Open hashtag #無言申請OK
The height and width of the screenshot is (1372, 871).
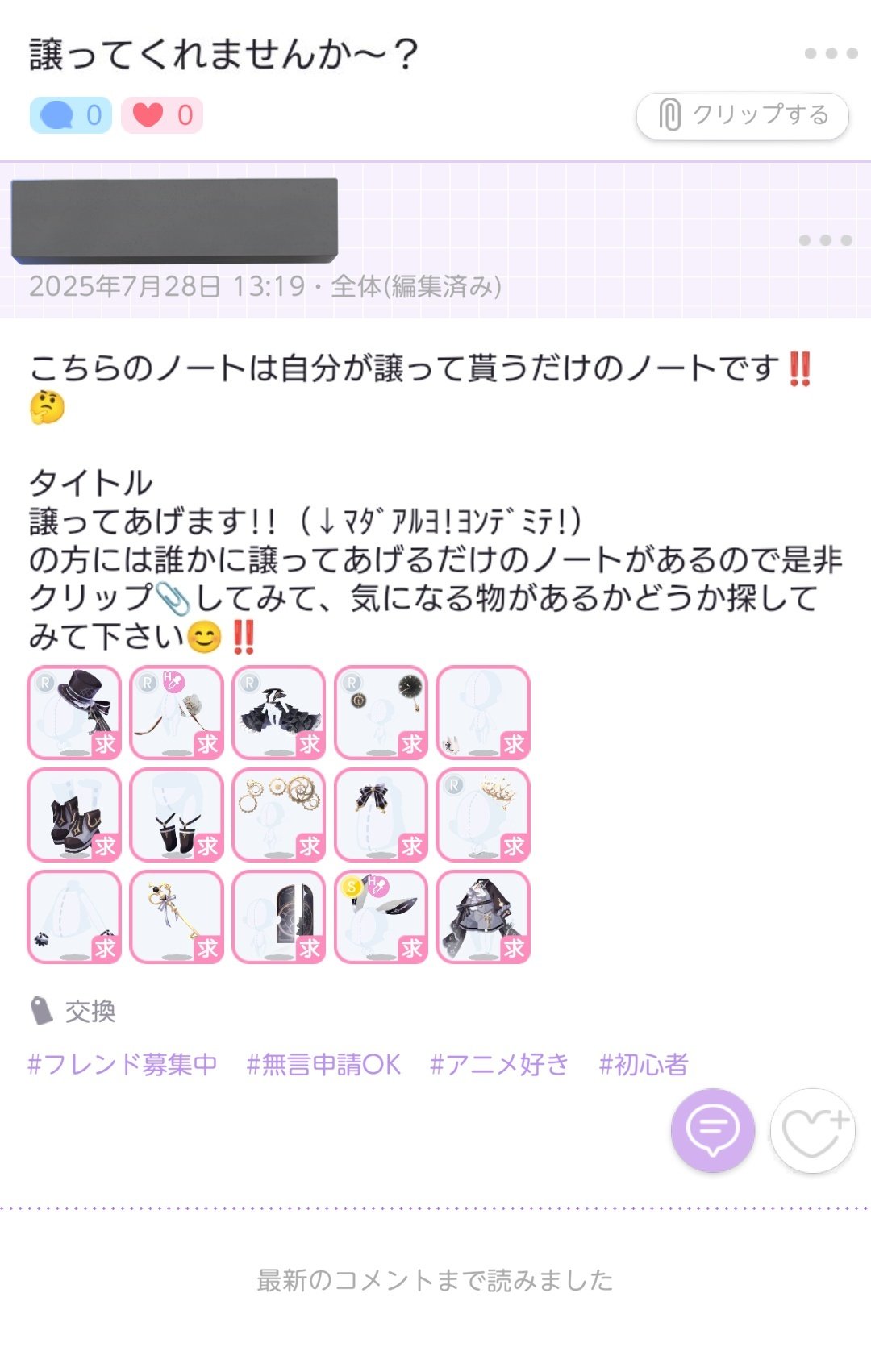tap(323, 1064)
